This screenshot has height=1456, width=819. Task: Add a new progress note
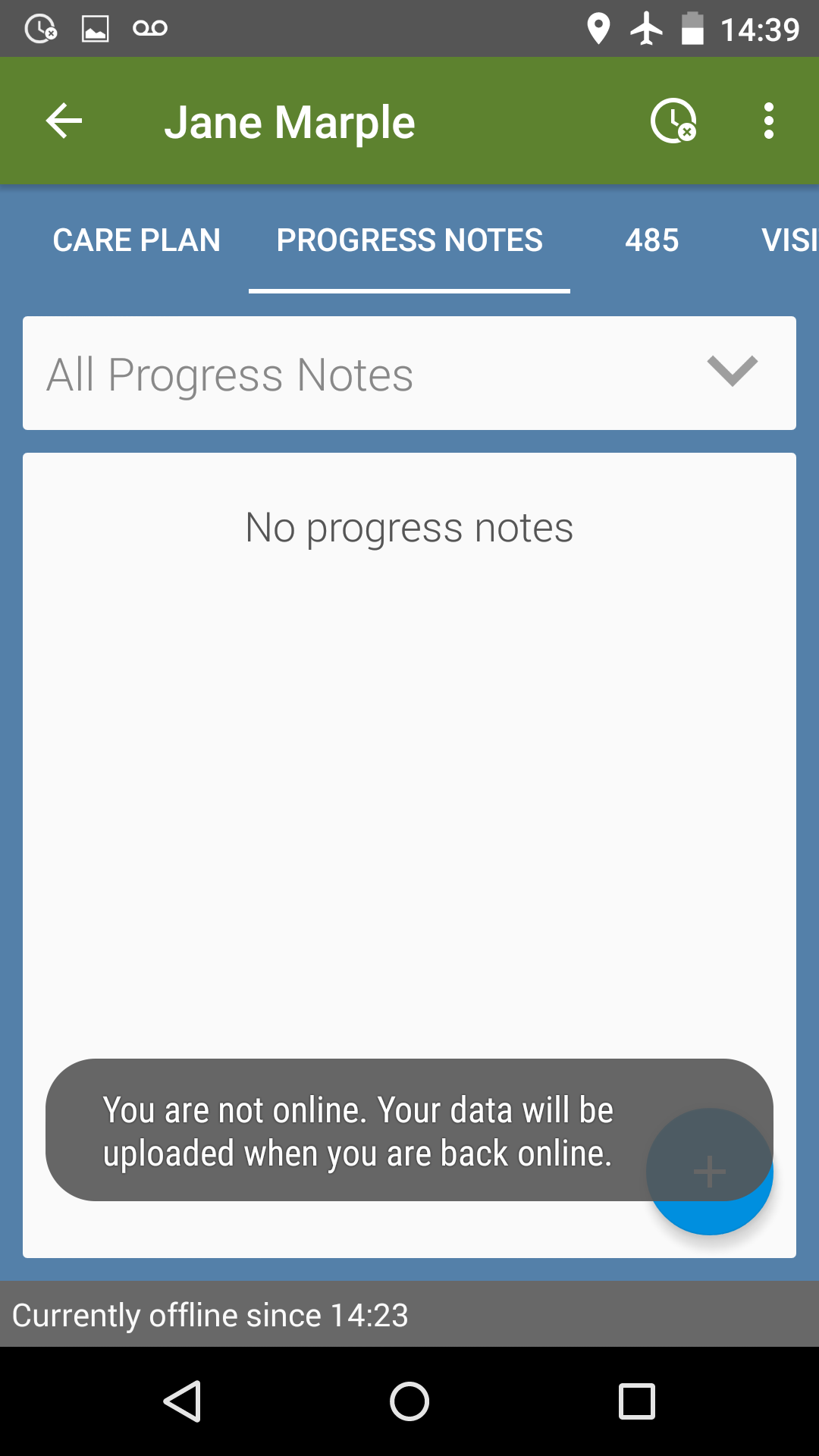pyautogui.click(x=710, y=1172)
